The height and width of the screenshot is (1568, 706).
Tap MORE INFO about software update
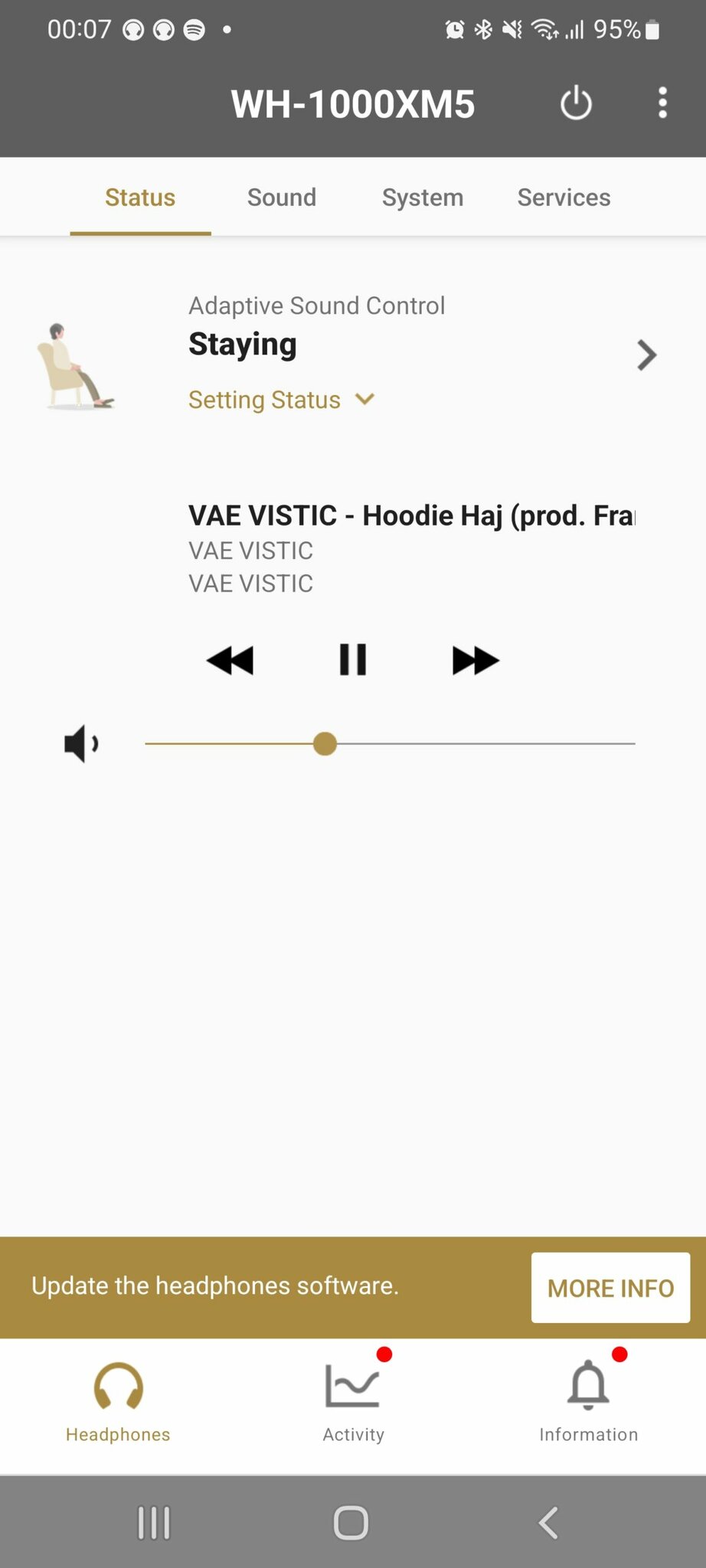pyautogui.click(x=610, y=1288)
